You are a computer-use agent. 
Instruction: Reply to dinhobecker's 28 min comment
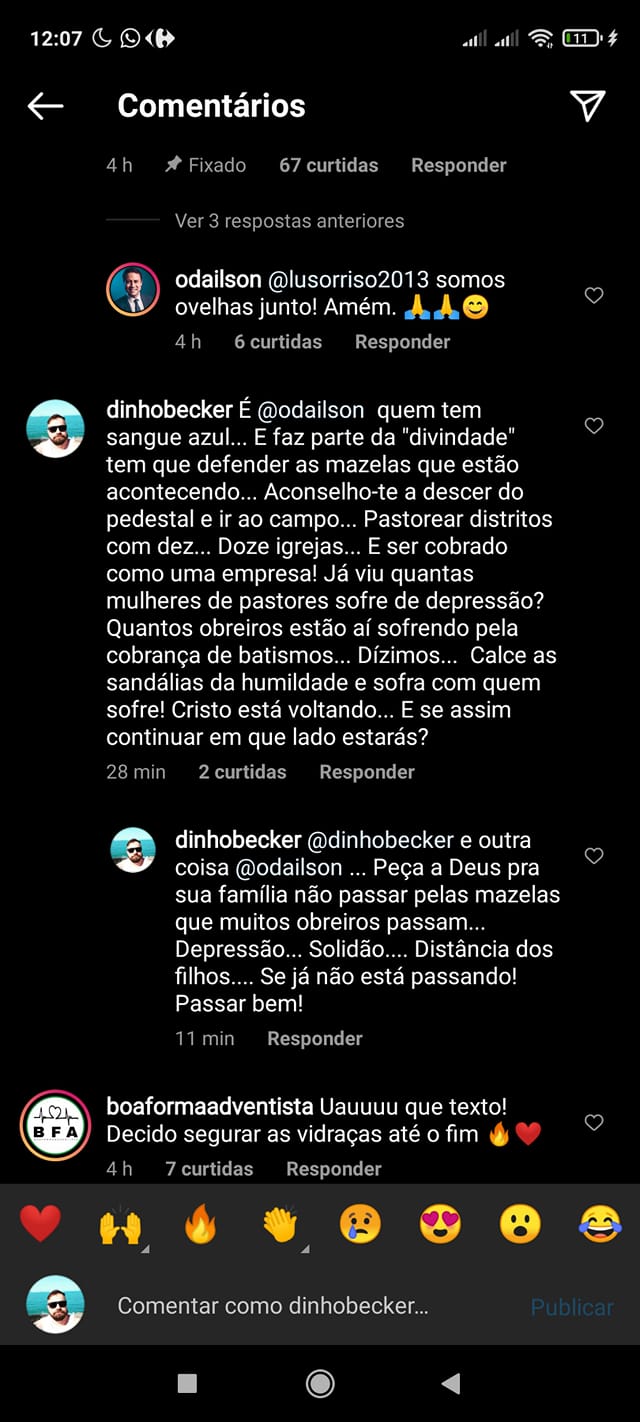click(366, 772)
